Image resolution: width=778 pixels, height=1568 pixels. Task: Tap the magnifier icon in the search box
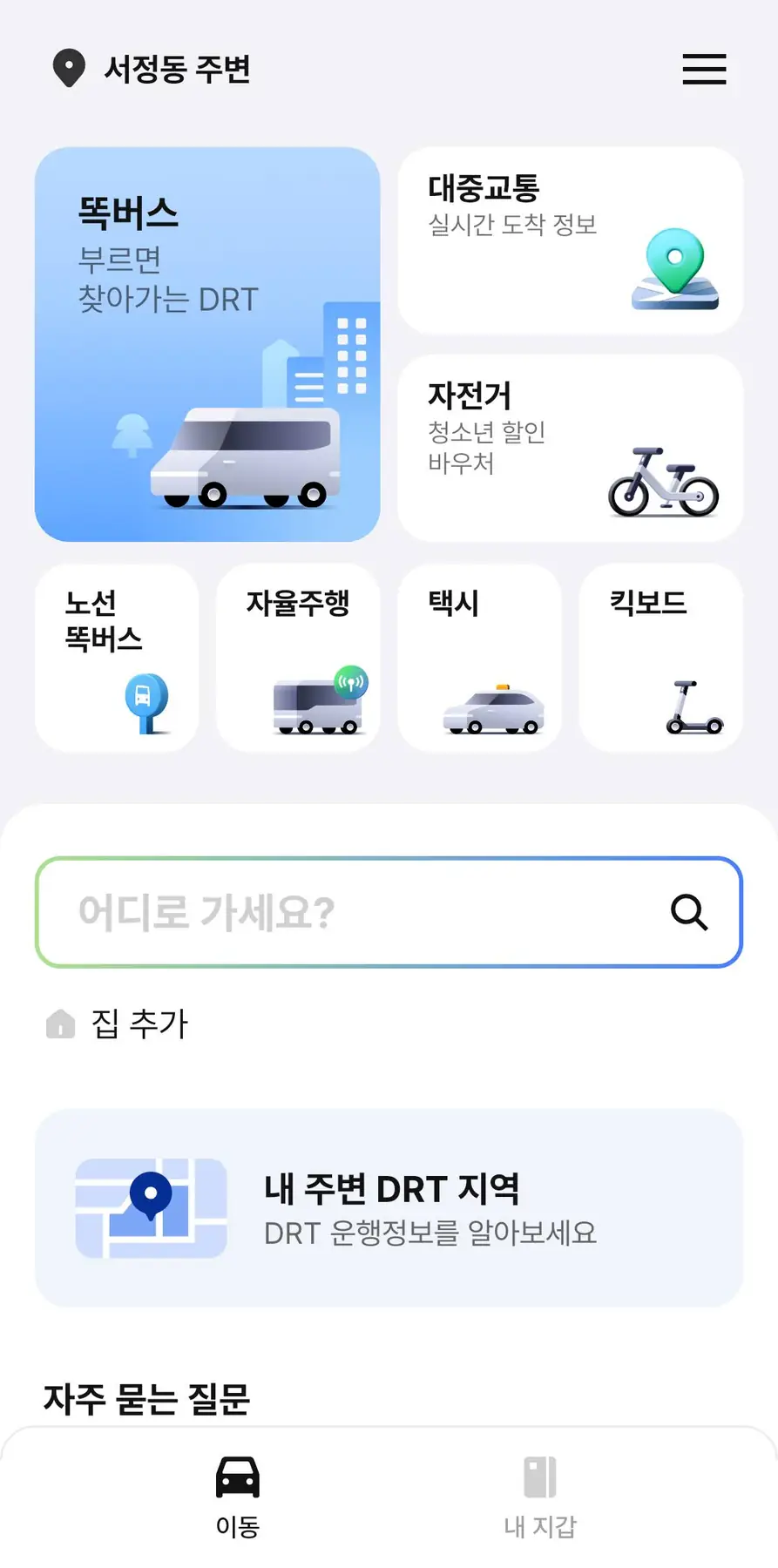click(689, 912)
